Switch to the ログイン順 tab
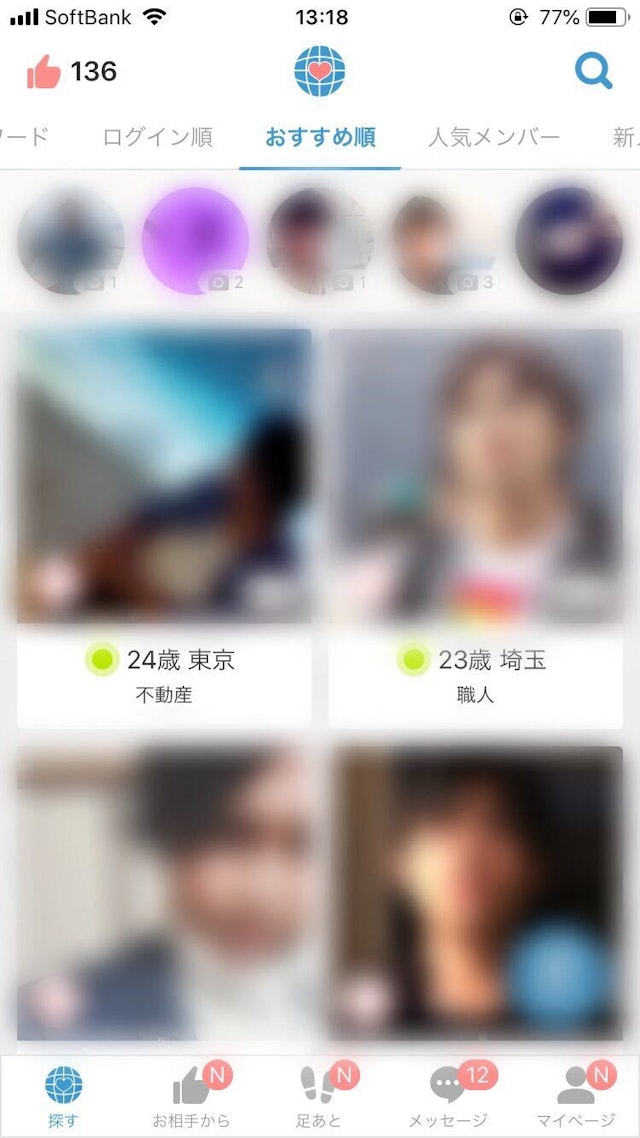Viewport: 640px width, 1138px height. pyautogui.click(x=158, y=137)
